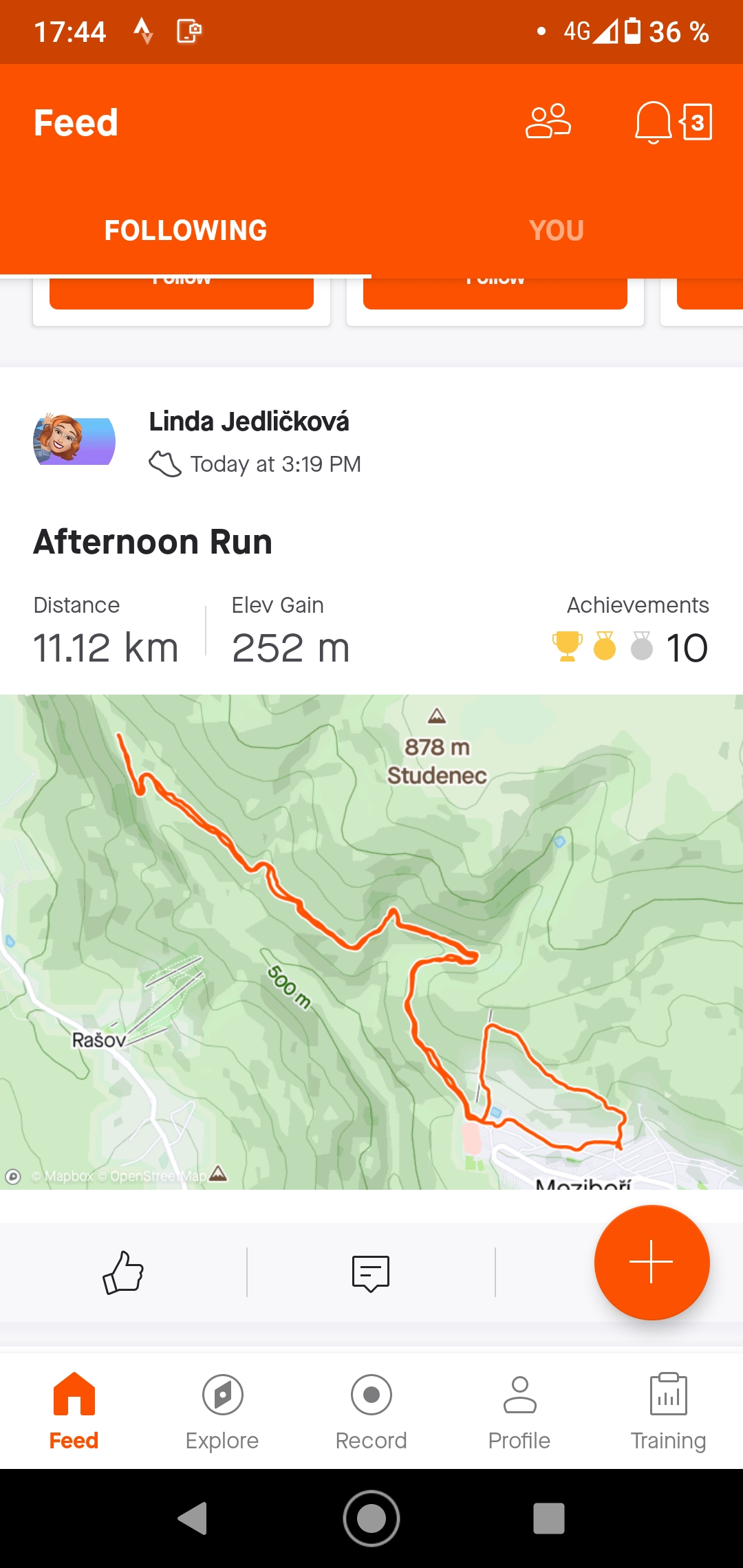Open the Record tab
This screenshot has width=743, height=1568.
pyautogui.click(x=371, y=1411)
